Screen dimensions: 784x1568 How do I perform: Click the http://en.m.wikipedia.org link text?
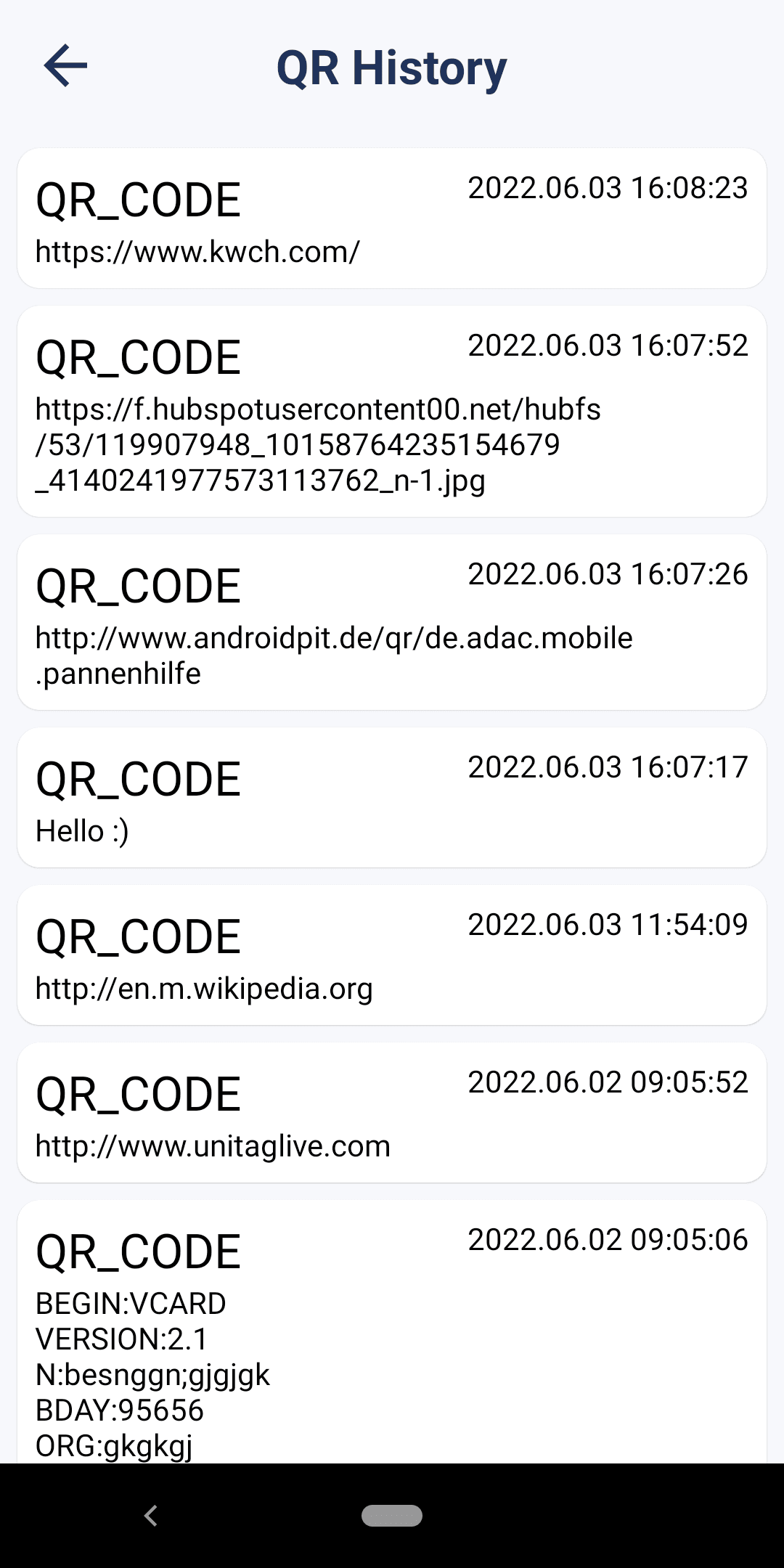click(x=203, y=987)
